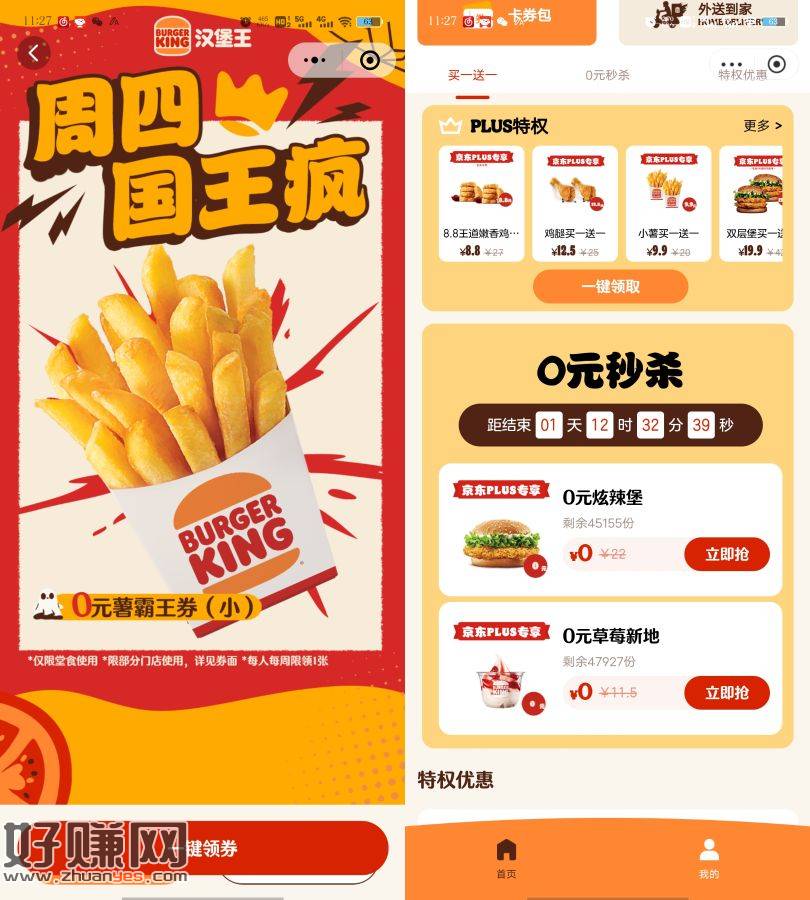Grab the 0元炫辣堡 deal with 立即抢
810x900 pixels.
[x=726, y=554]
